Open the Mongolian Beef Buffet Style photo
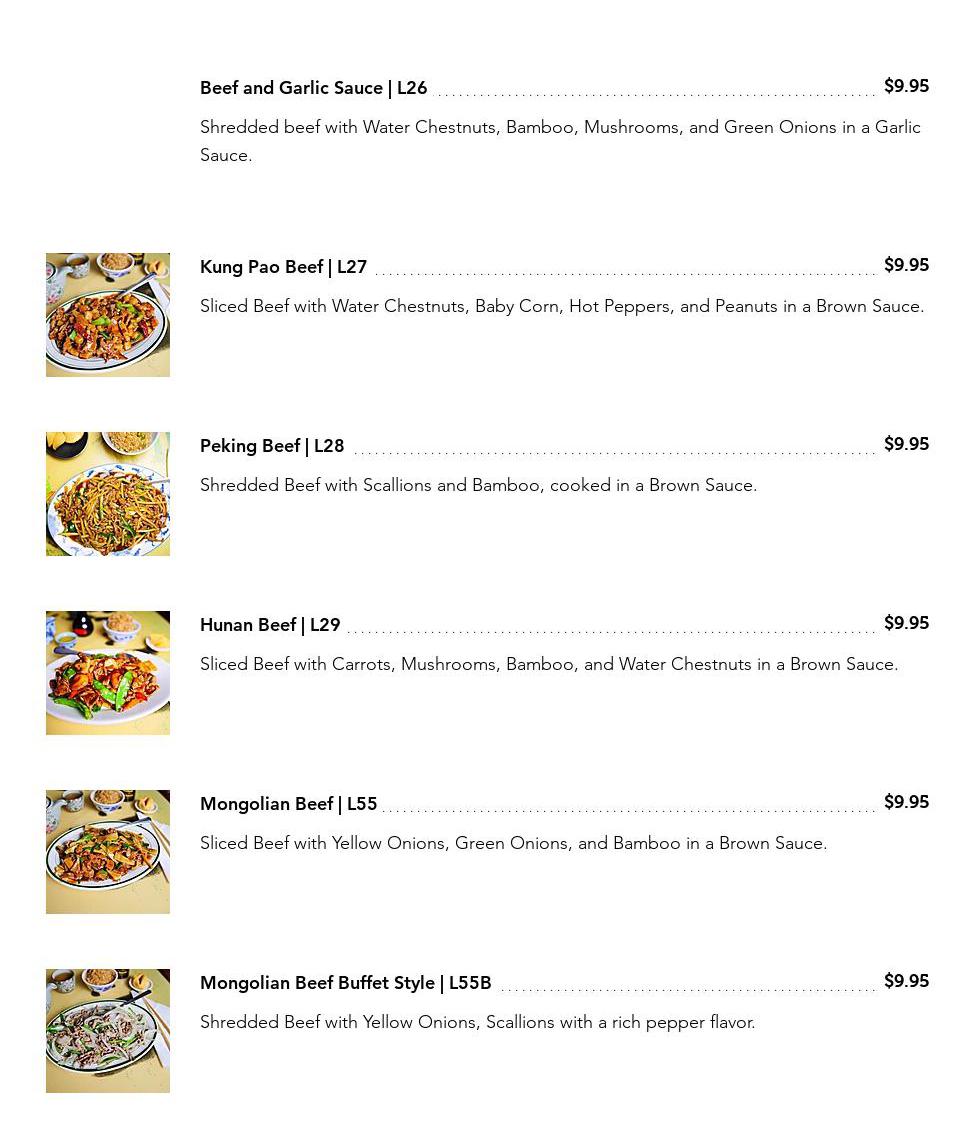 [x=108, y=1031]
